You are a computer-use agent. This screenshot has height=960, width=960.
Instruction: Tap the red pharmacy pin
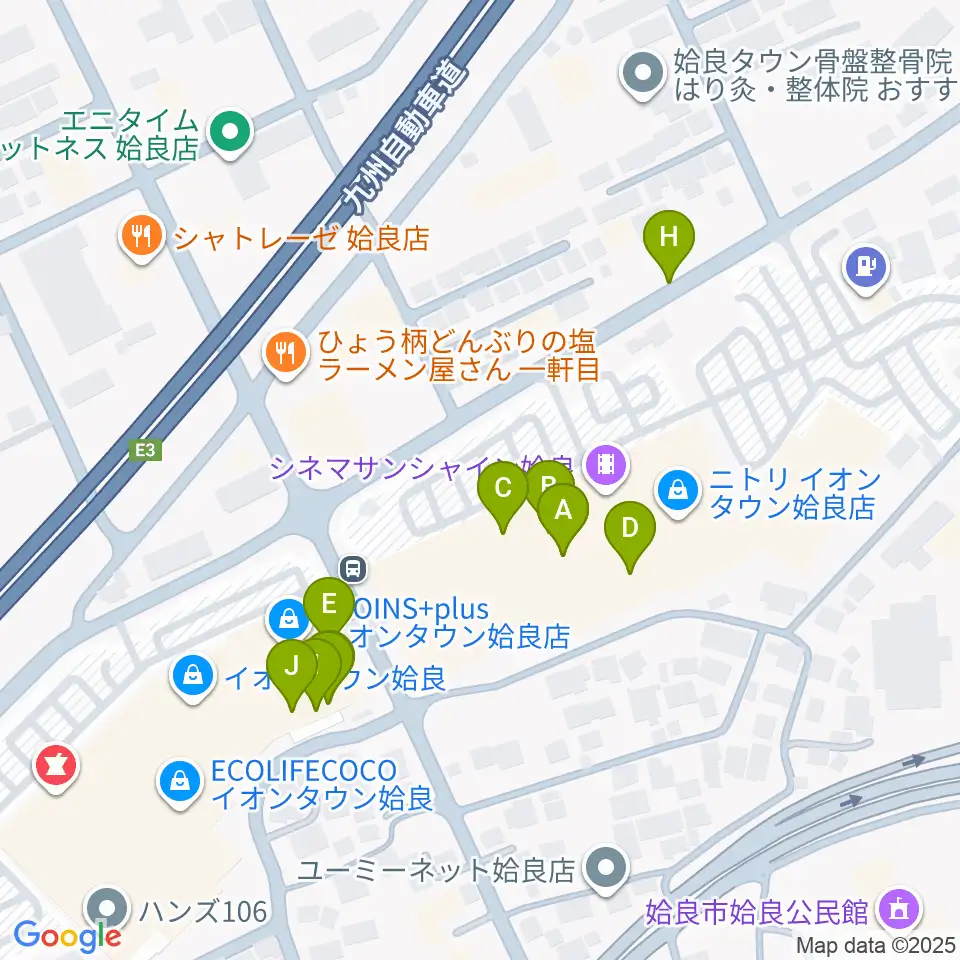tap(56, 767)
